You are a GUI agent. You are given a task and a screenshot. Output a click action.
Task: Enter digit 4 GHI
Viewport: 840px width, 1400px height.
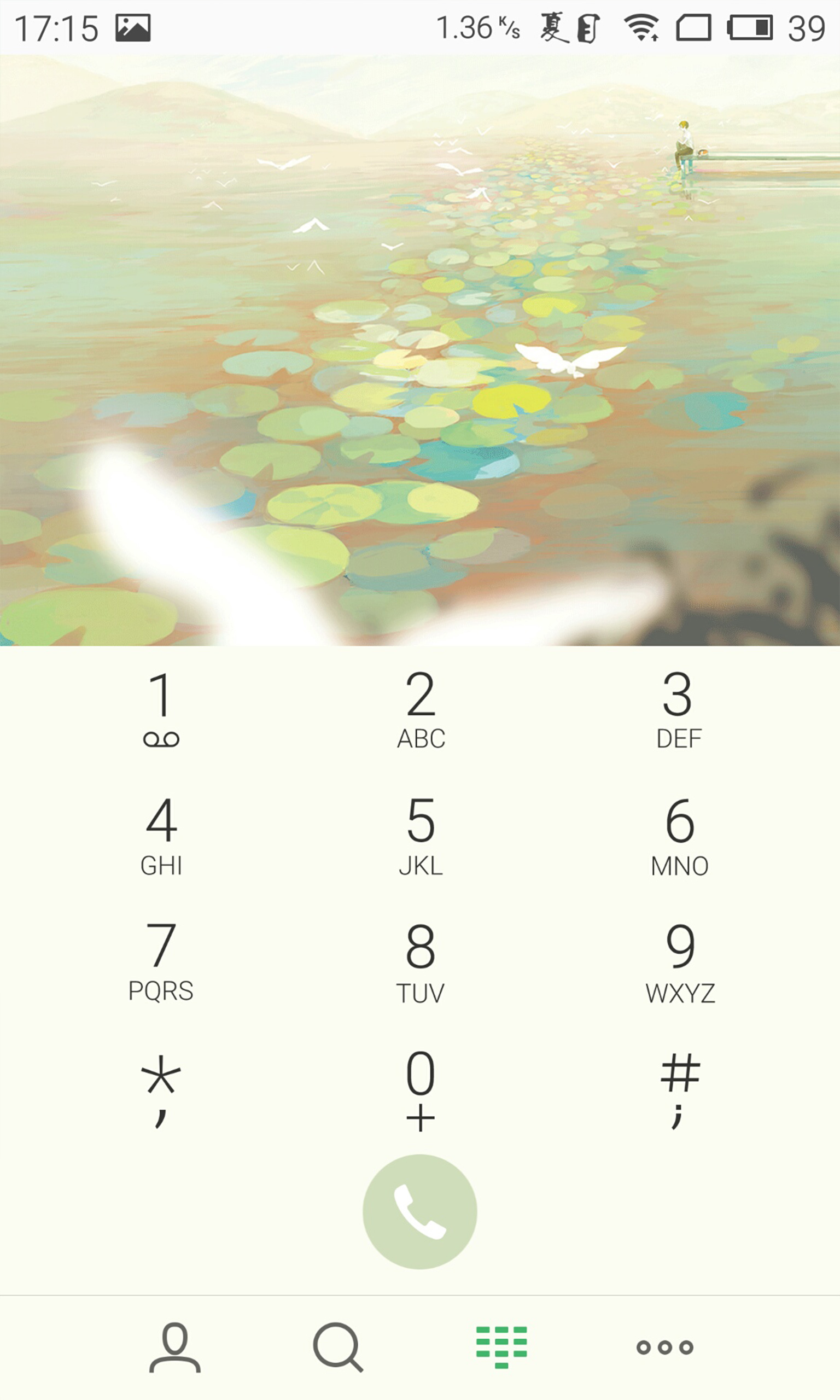(x=161, y=836)
